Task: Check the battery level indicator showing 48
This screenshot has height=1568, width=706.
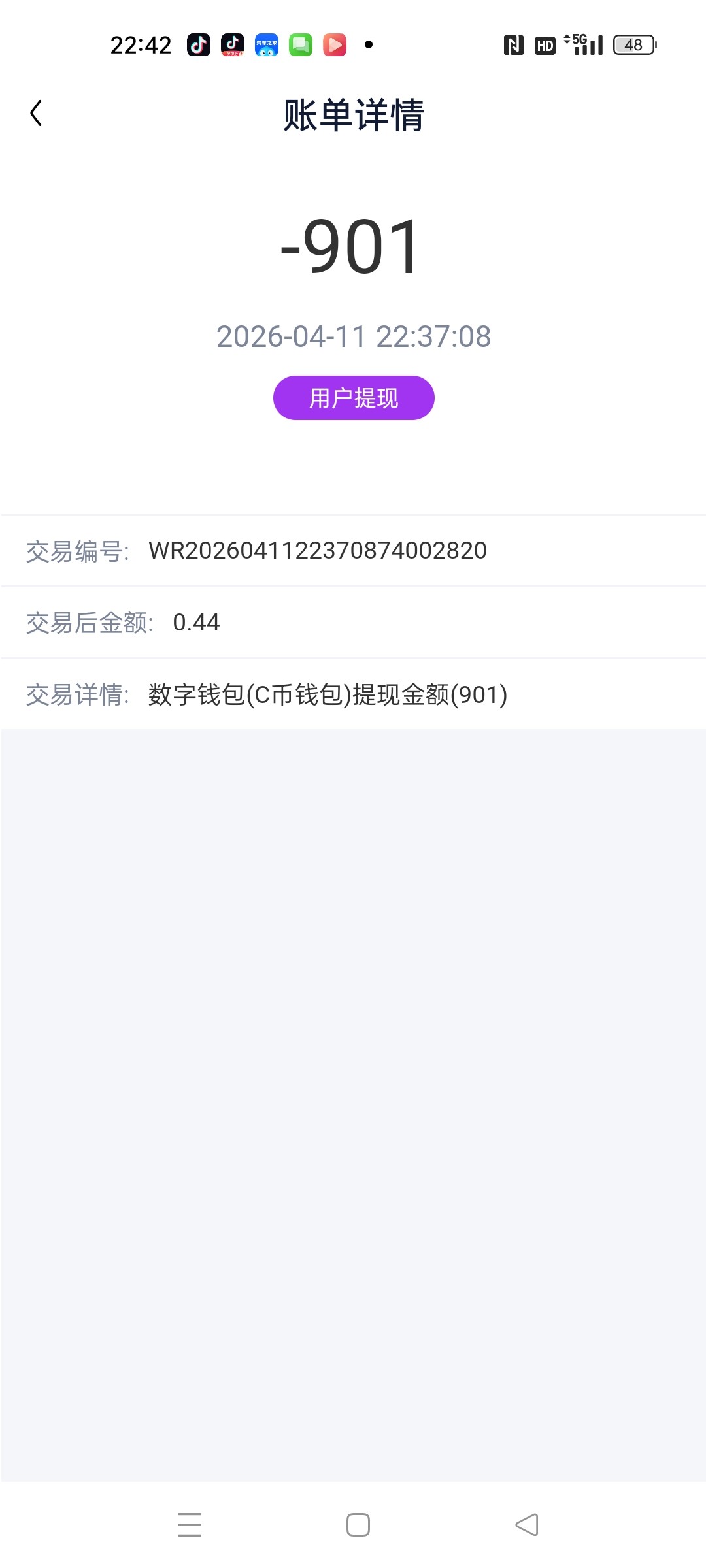Action: [631, 44]
